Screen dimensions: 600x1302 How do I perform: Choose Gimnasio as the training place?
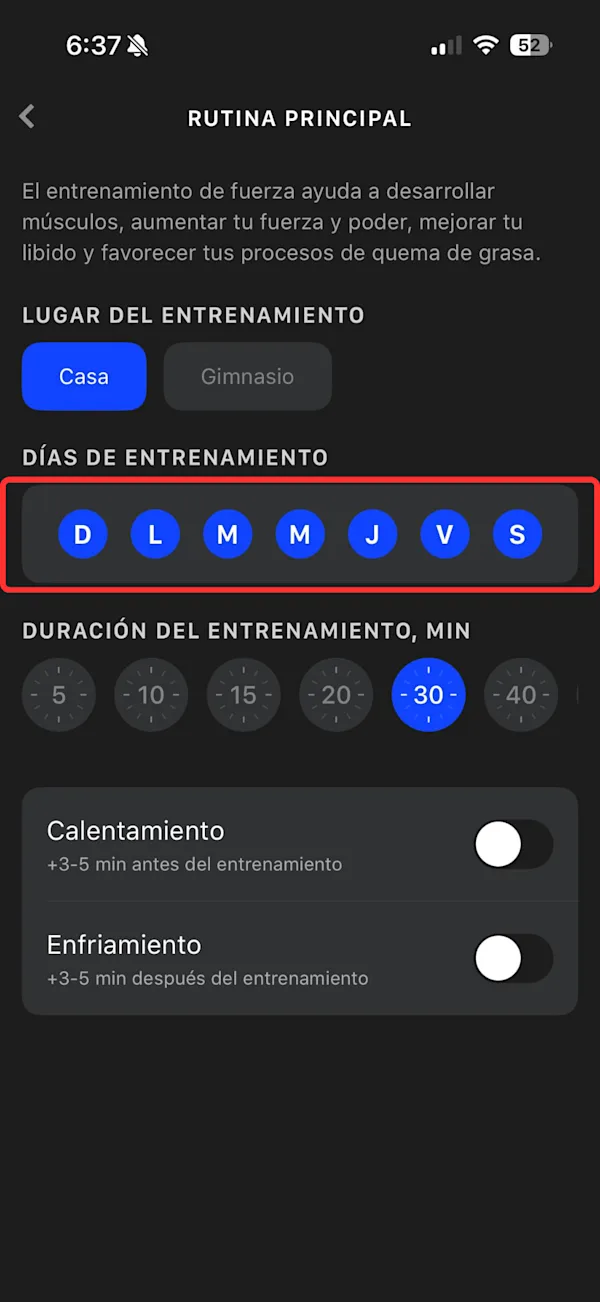248,377
